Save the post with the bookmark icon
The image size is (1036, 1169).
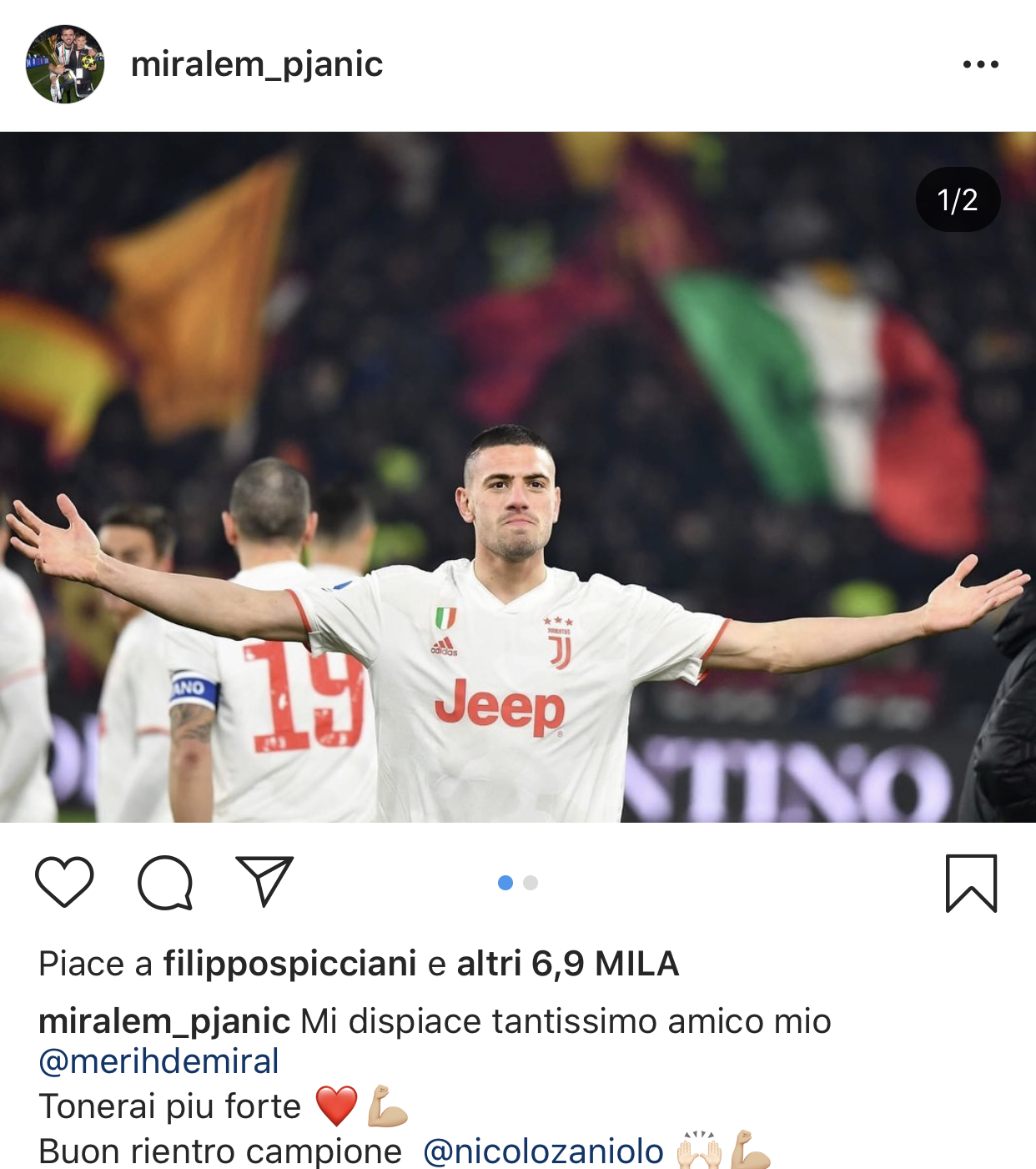[971, 883]
